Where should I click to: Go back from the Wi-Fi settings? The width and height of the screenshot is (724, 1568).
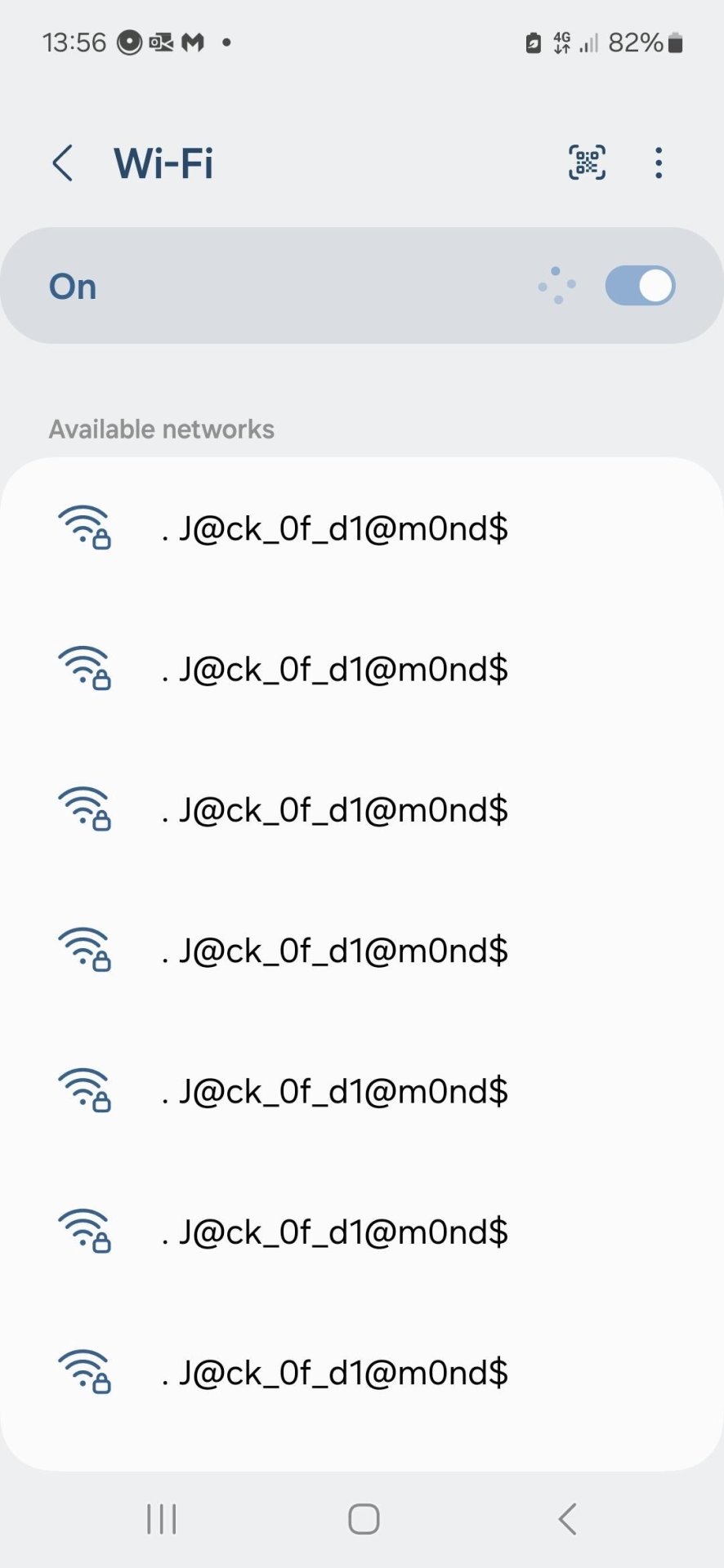[x=63, y=163]
